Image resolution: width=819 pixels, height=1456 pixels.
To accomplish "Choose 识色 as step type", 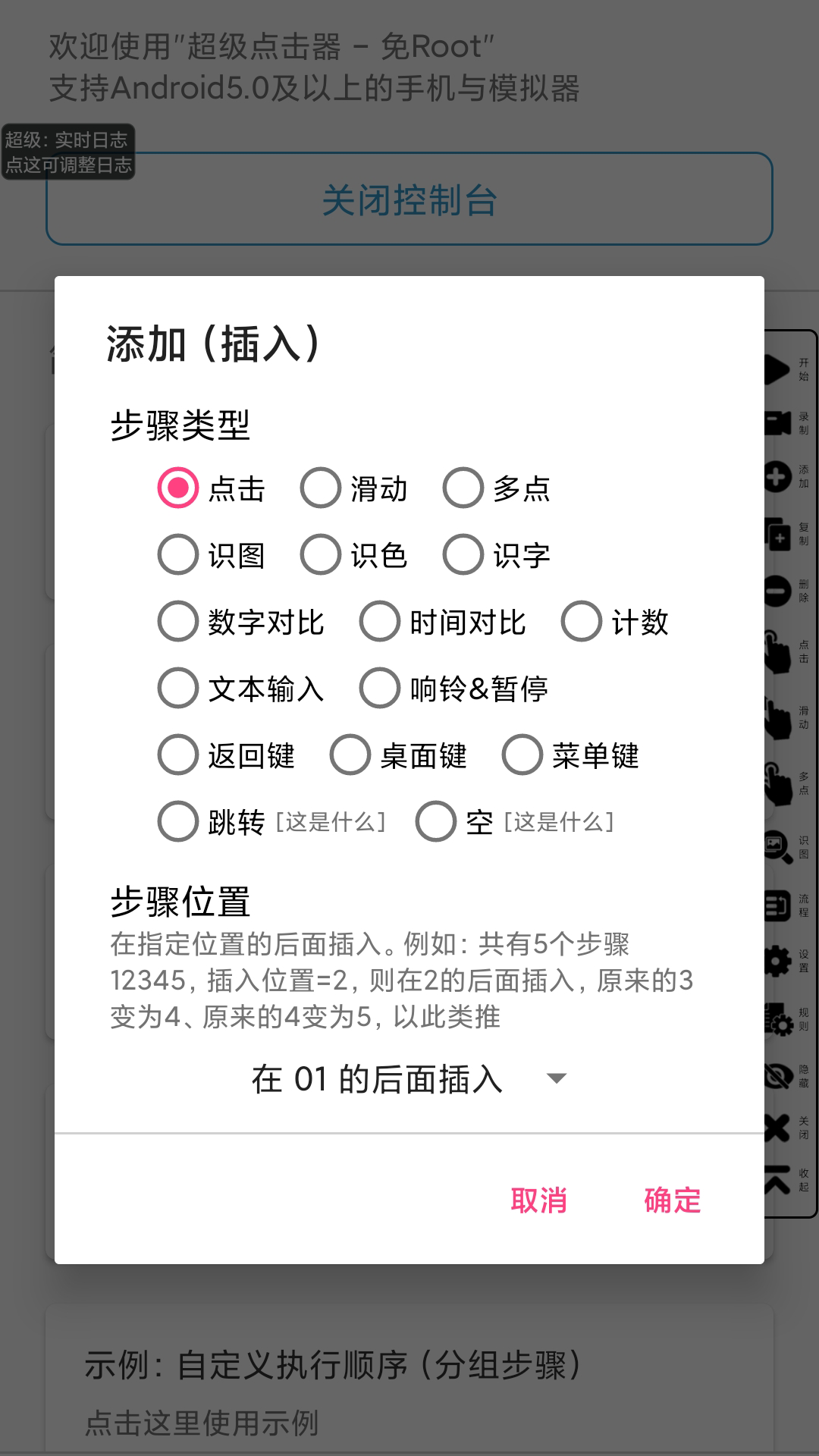I will pos(321,555).
